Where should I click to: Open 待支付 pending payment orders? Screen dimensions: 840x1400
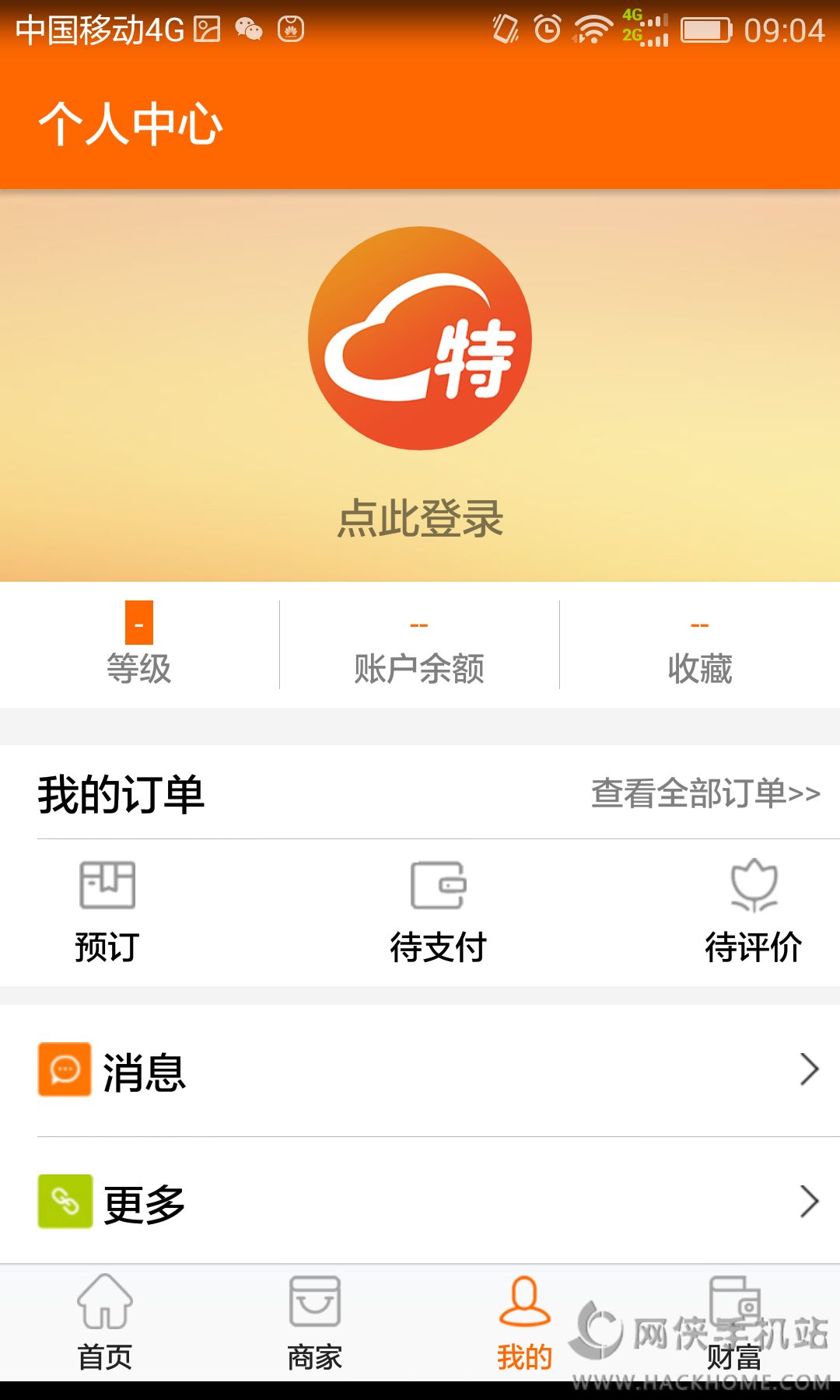[438, 912]
